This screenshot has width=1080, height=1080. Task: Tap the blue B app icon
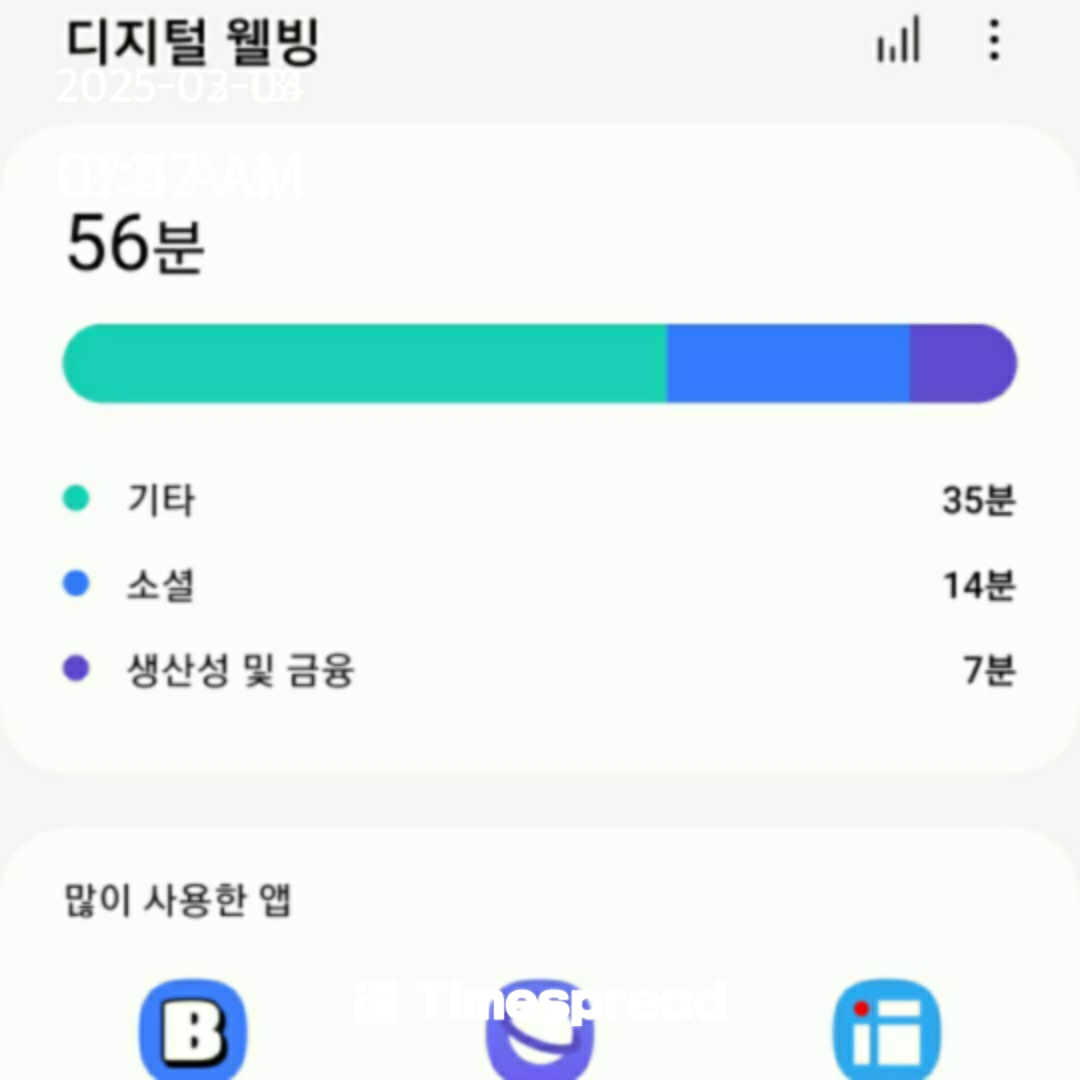[x=192, y=1030]
